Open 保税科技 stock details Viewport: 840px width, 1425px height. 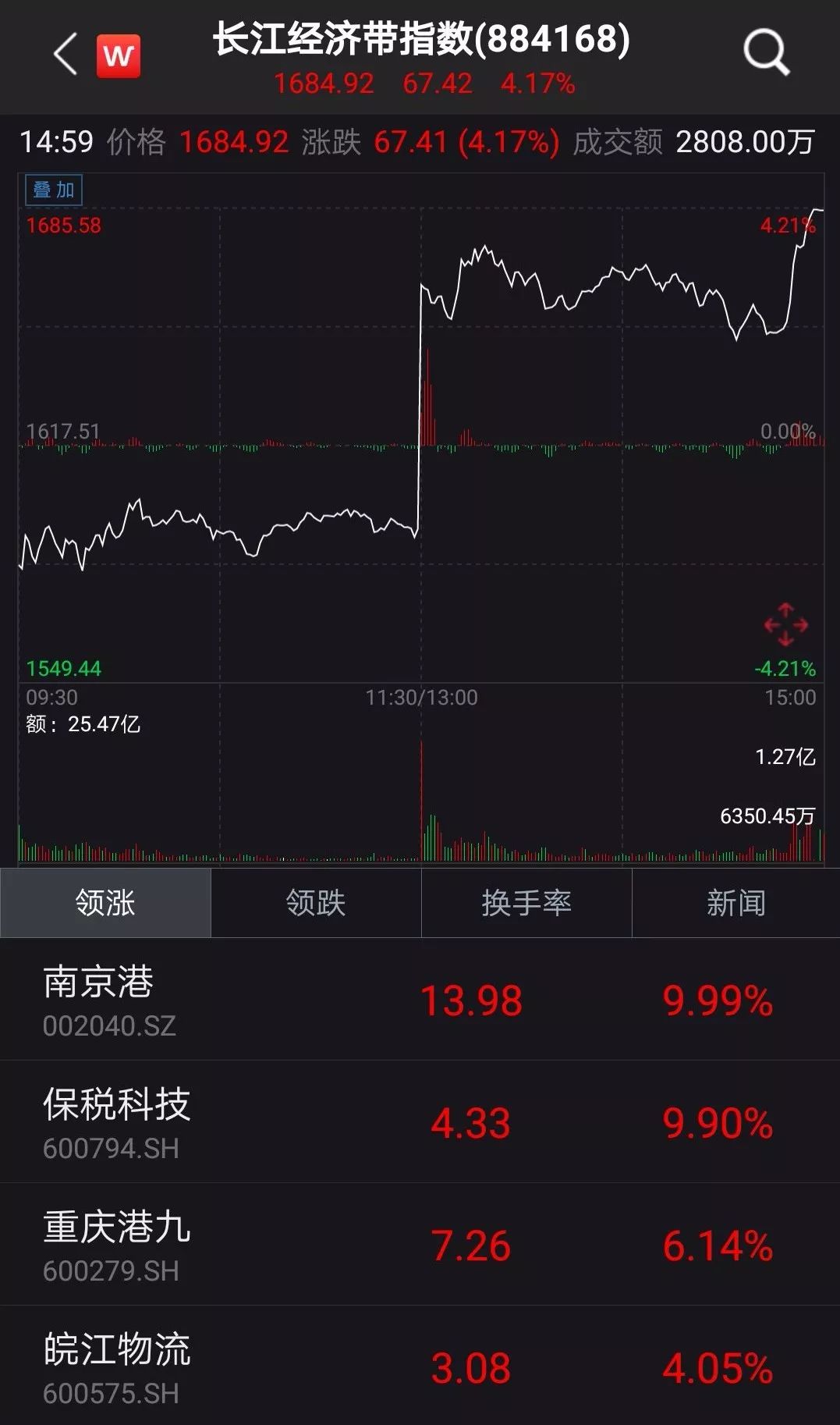tap(420, 1124)
